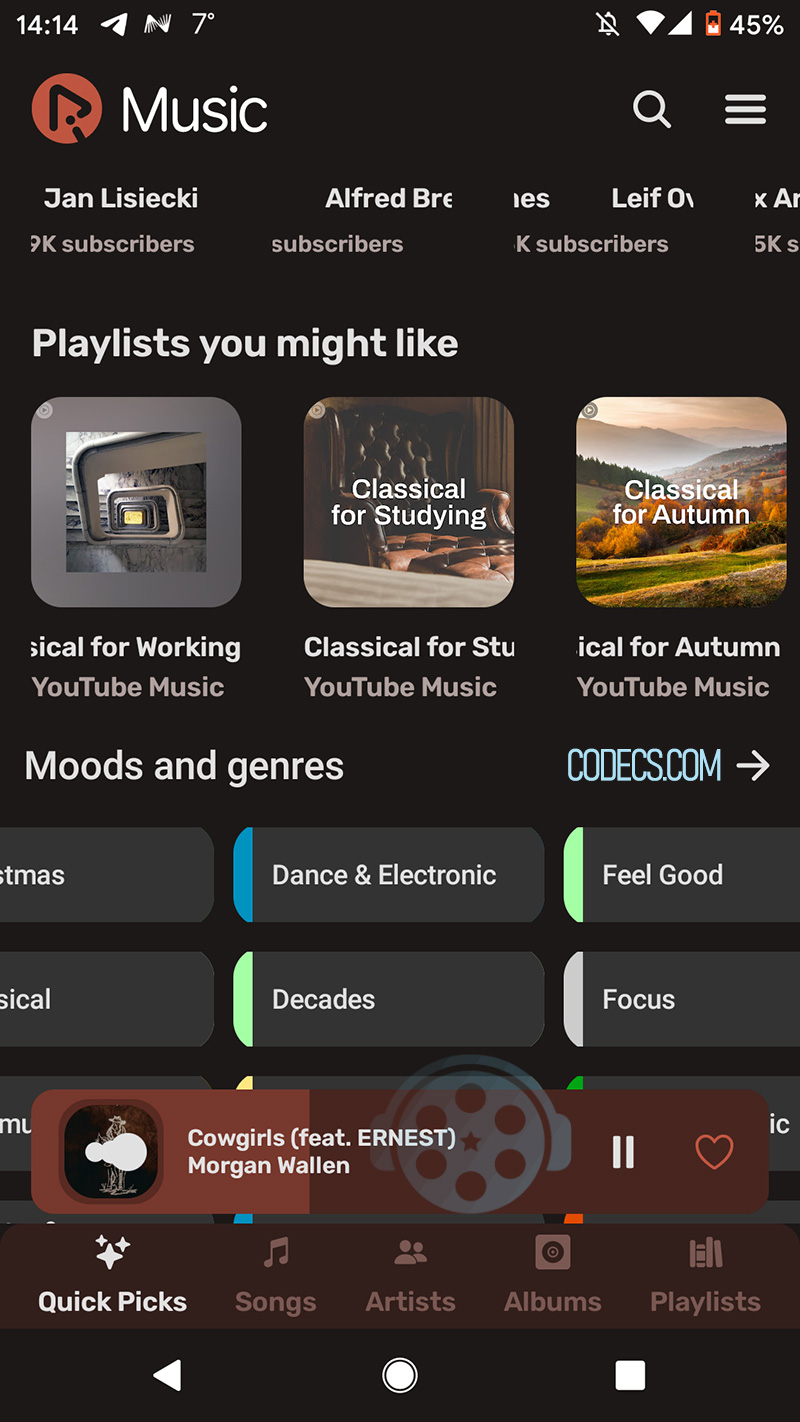Switch to the Playlists tab

pos(706,1275)
